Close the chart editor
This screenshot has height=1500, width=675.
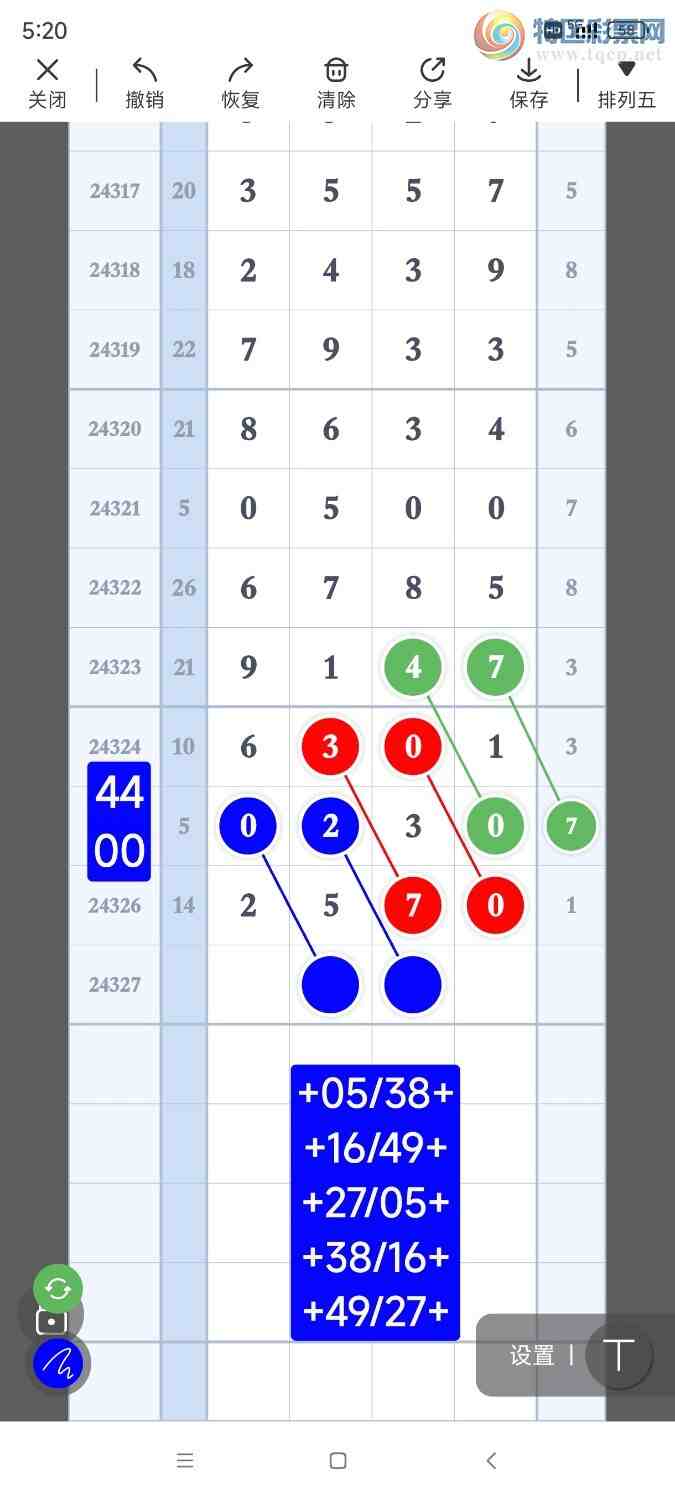(47, 83)
